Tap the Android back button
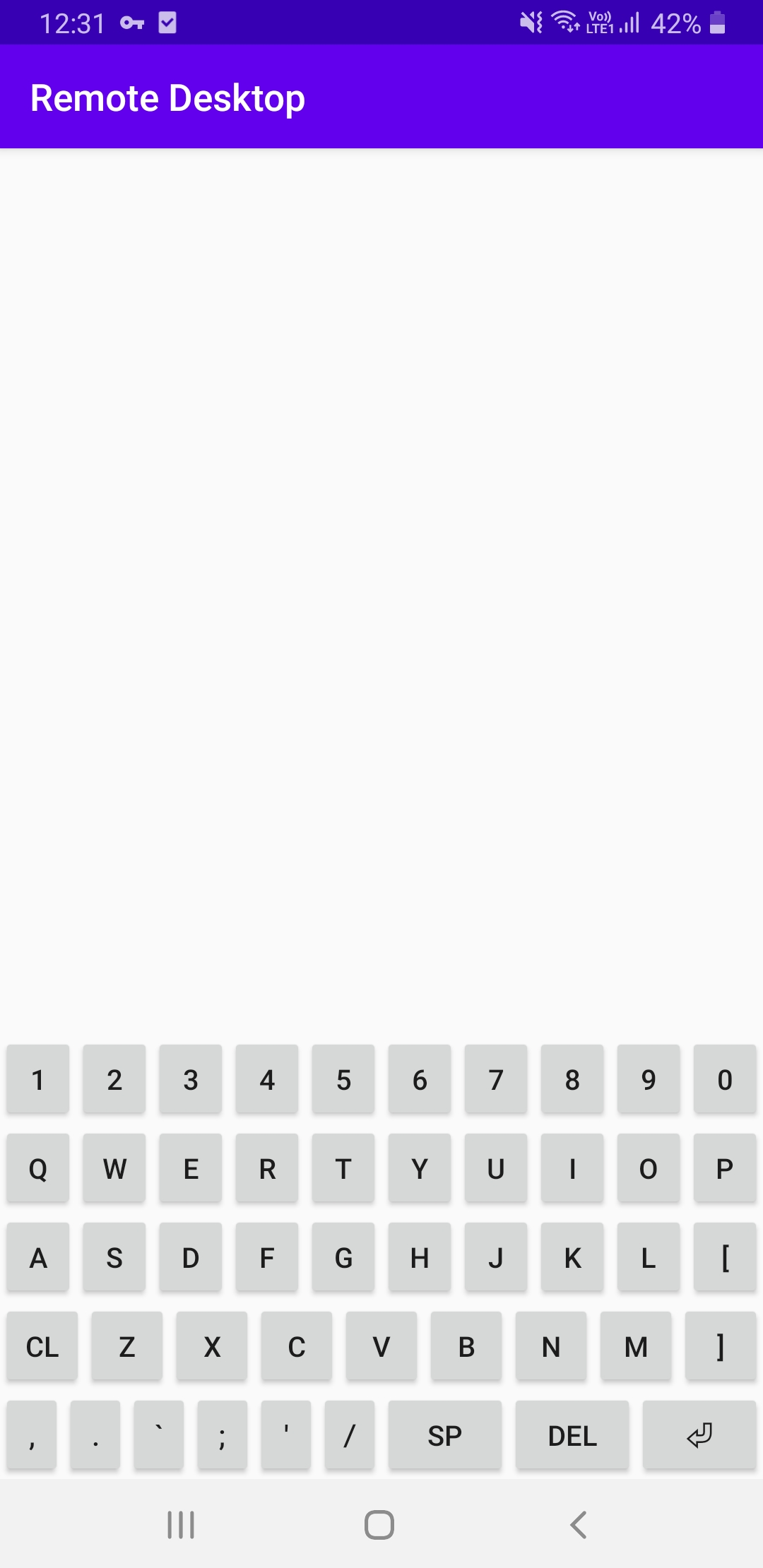This screenshot has width=763, height=1568. tap(579, 1526)
